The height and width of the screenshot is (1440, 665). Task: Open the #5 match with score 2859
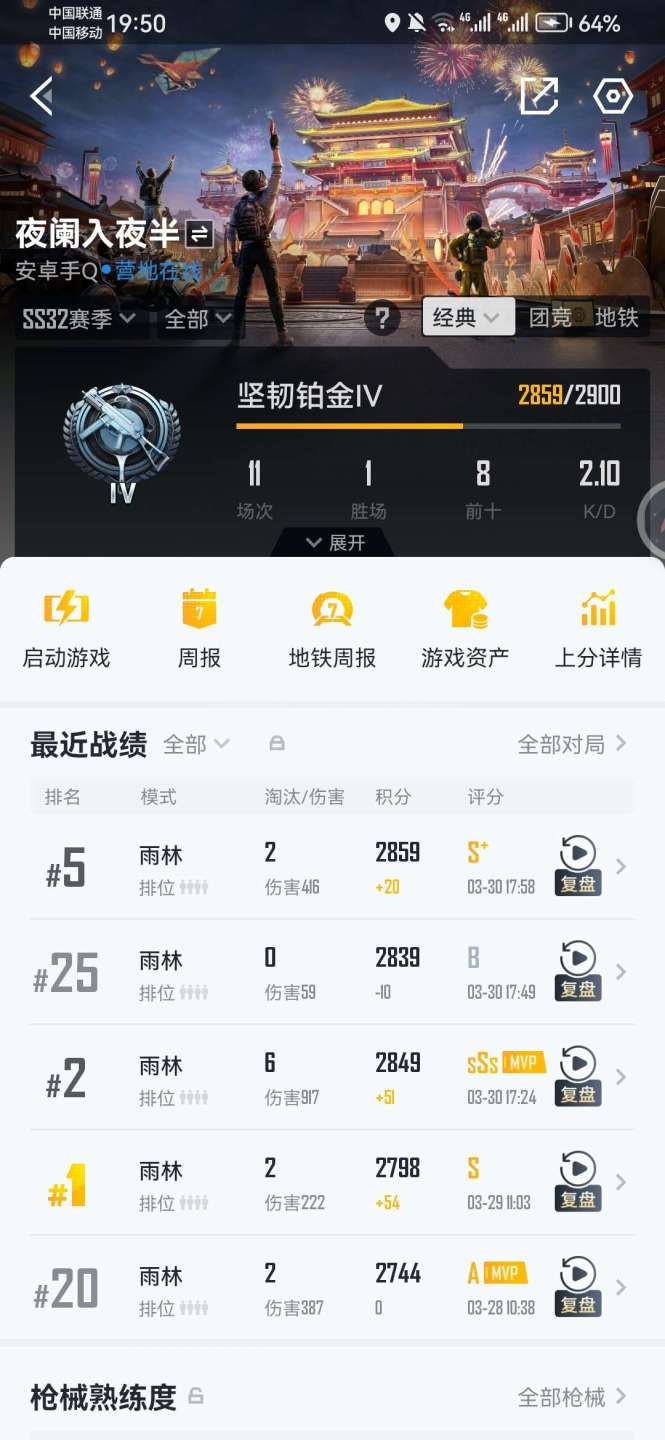300,867
